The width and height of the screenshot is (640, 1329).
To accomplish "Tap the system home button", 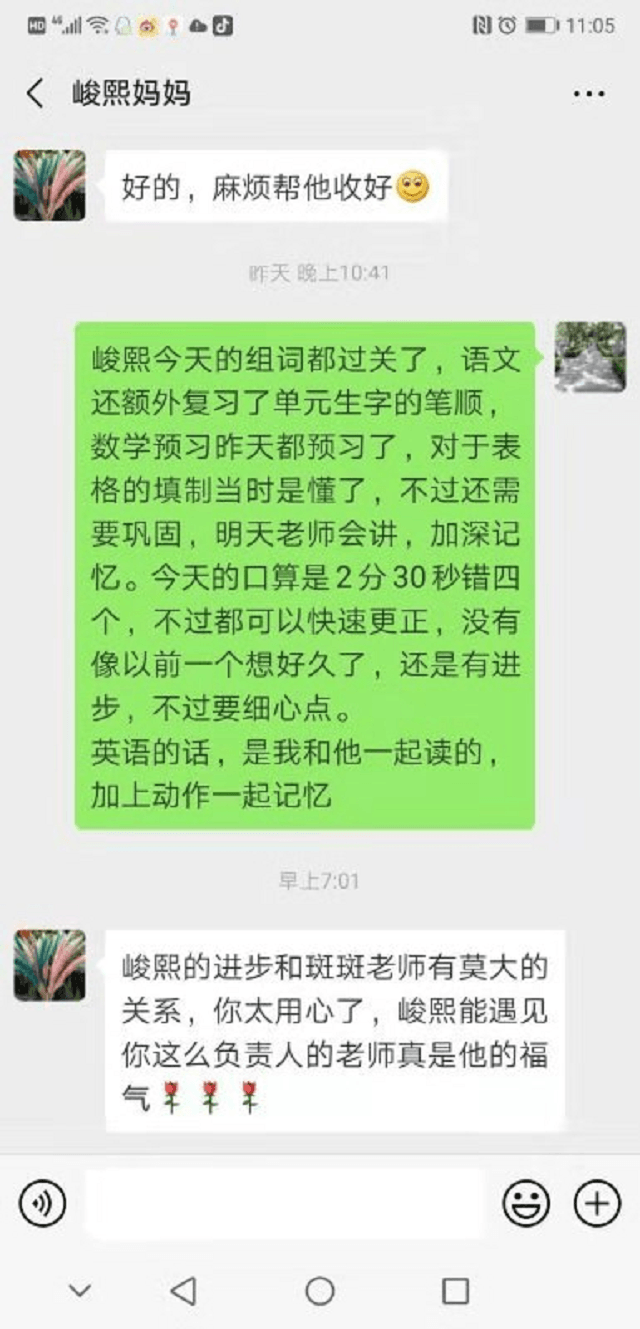I will (x=320, y=1291).
